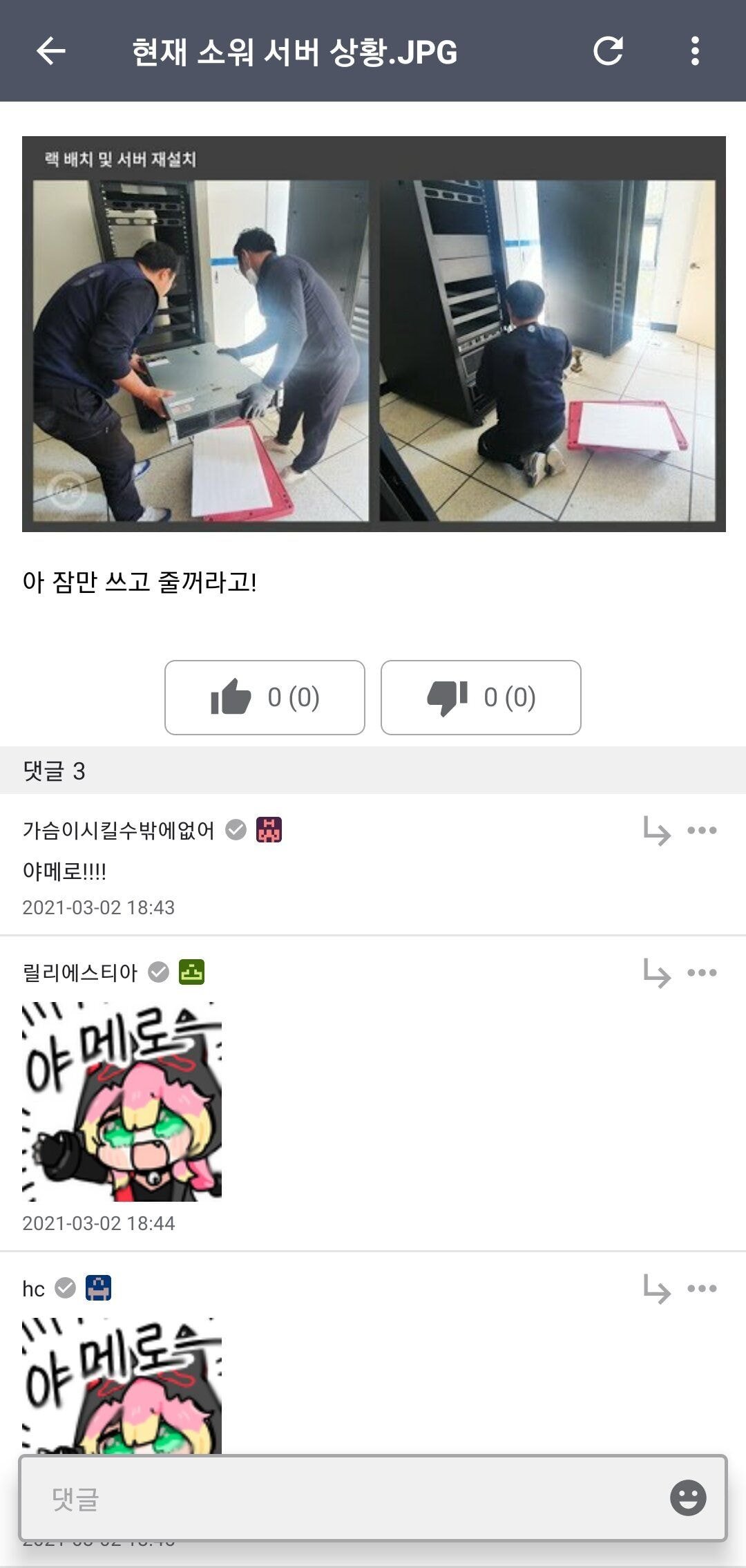This screenshot has width=746, height=1568.
Task: Reply to 릴리에스티아's comment
Action: [x=656, y=973]
